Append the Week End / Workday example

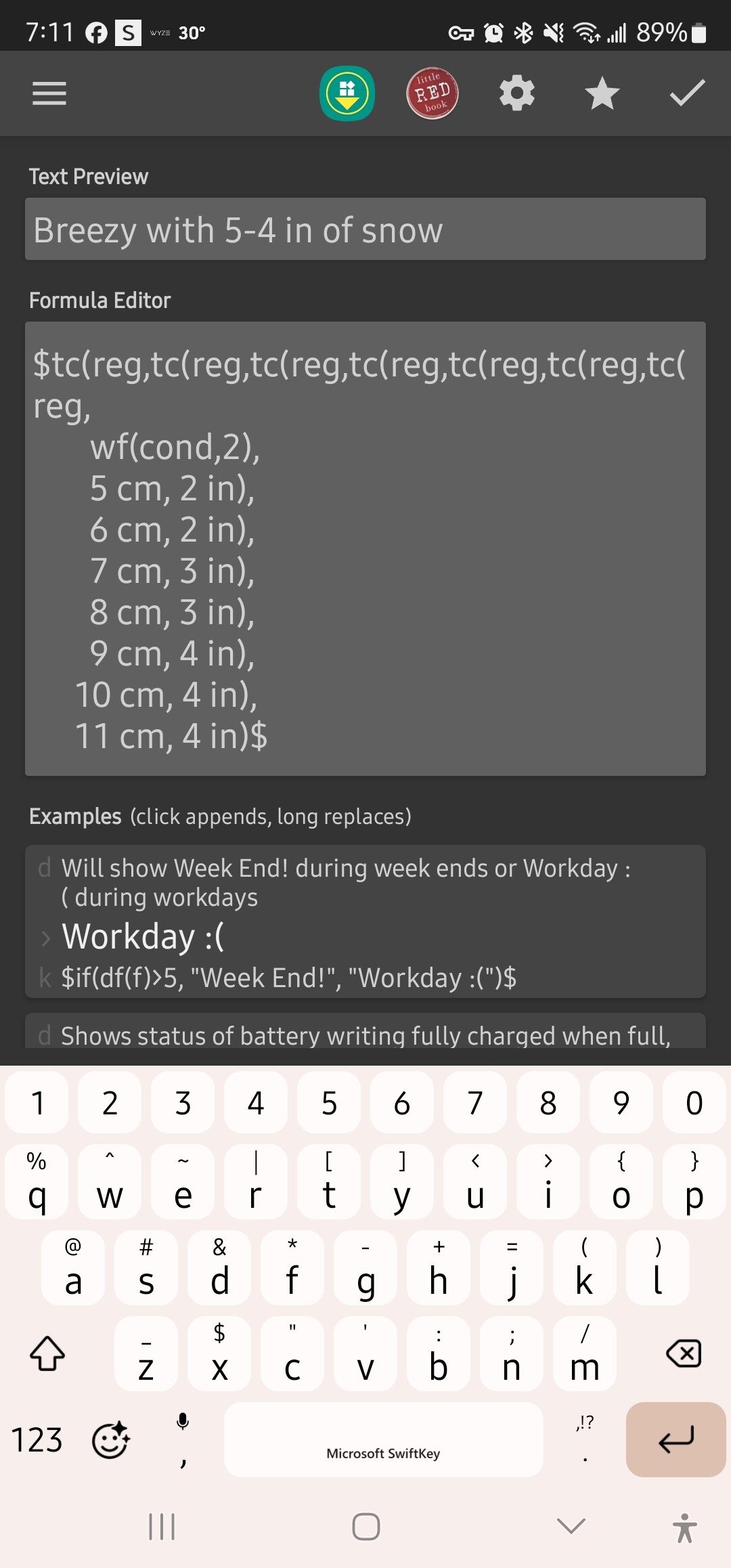(365, 921)
